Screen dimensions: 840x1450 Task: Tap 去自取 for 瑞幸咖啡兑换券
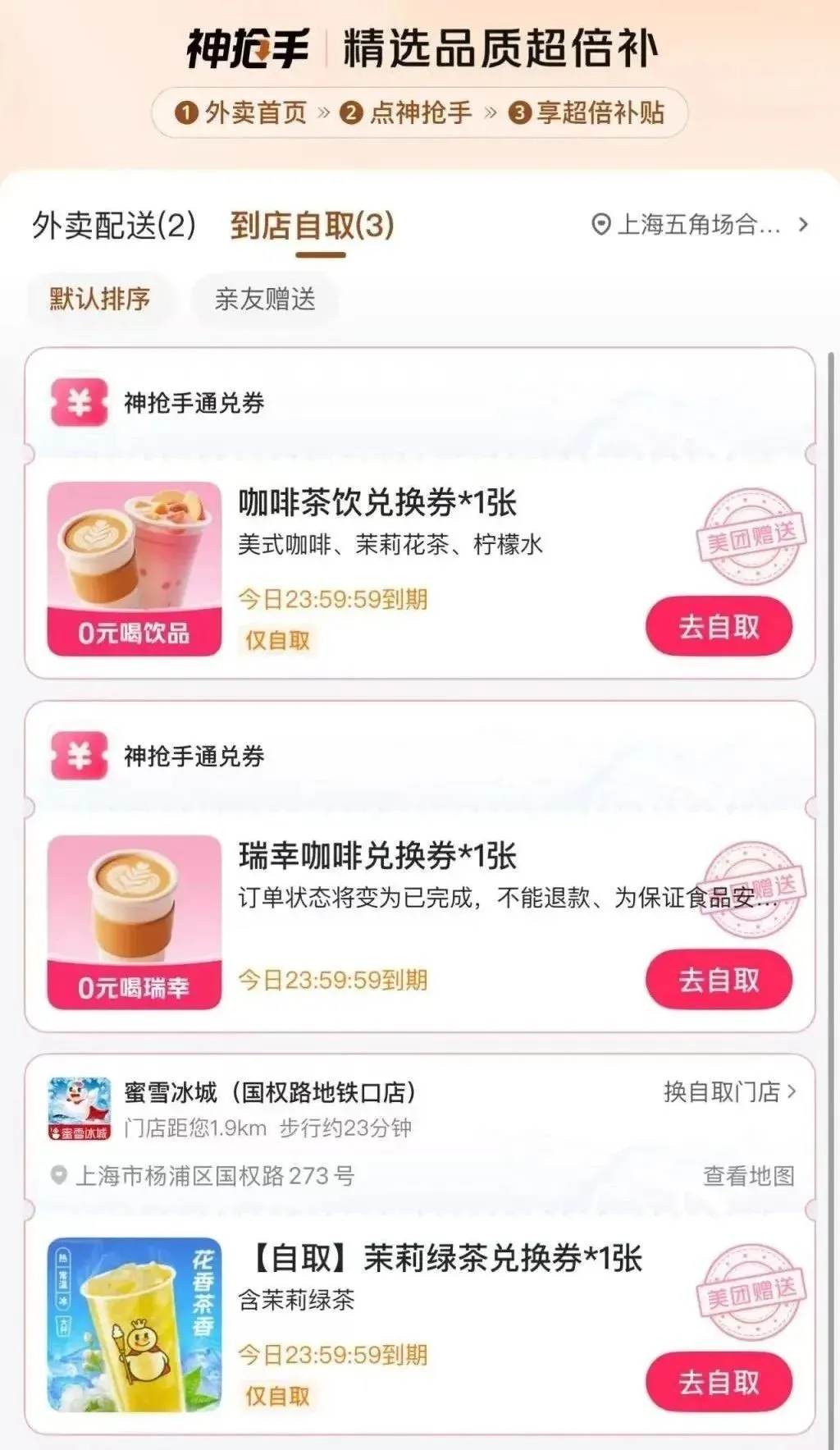point(719,980)
